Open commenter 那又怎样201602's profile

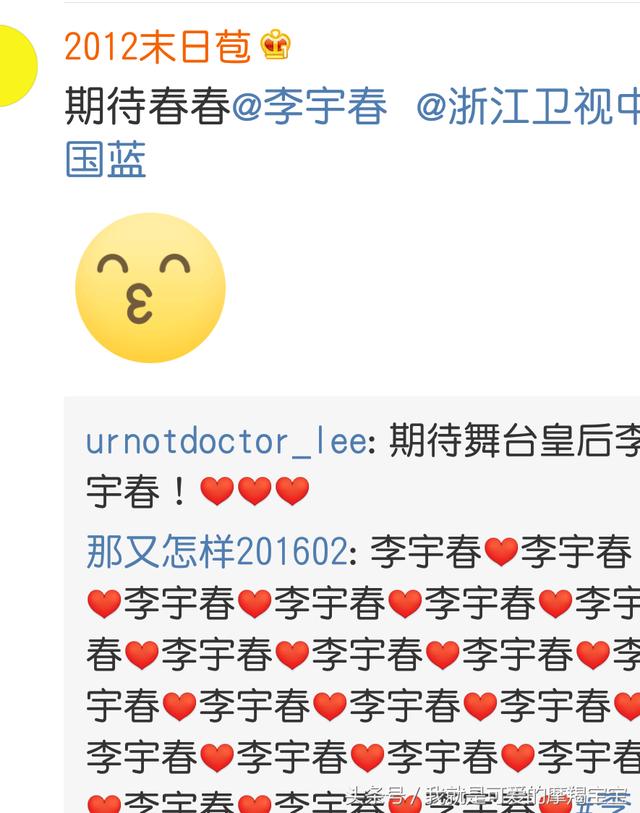[216, 551]
